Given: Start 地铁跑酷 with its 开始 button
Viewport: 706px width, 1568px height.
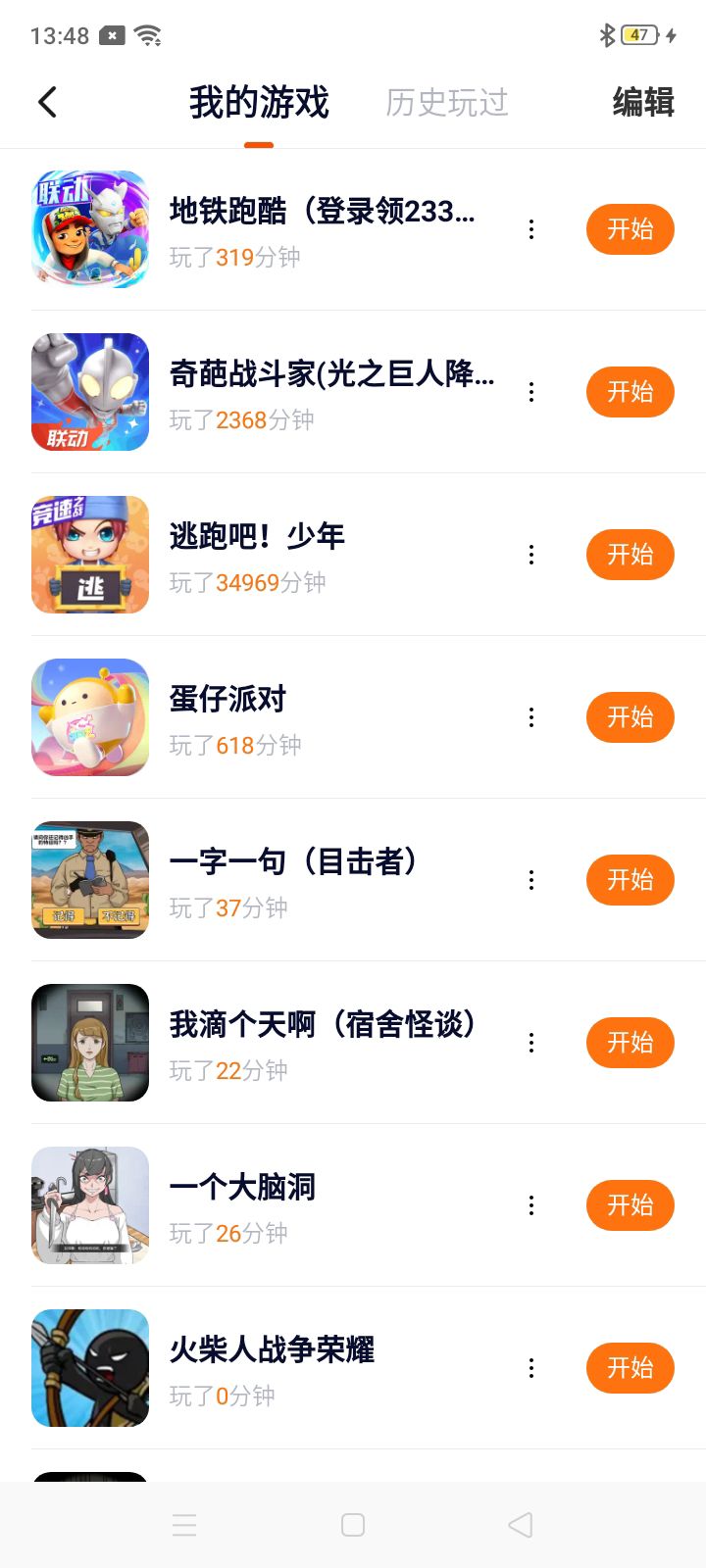Looking at the screenshot, I should pos(630,229).
